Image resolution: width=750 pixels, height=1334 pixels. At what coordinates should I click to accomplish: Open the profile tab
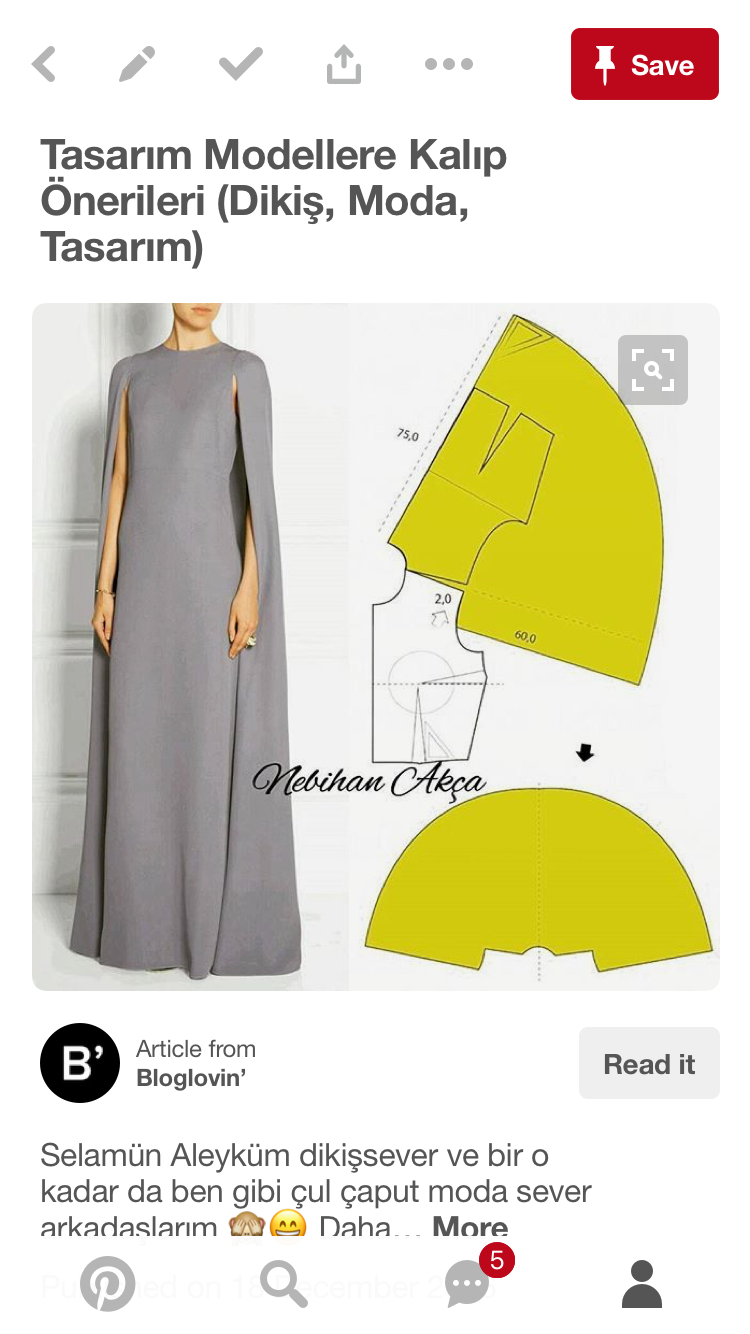point(642,1284)
